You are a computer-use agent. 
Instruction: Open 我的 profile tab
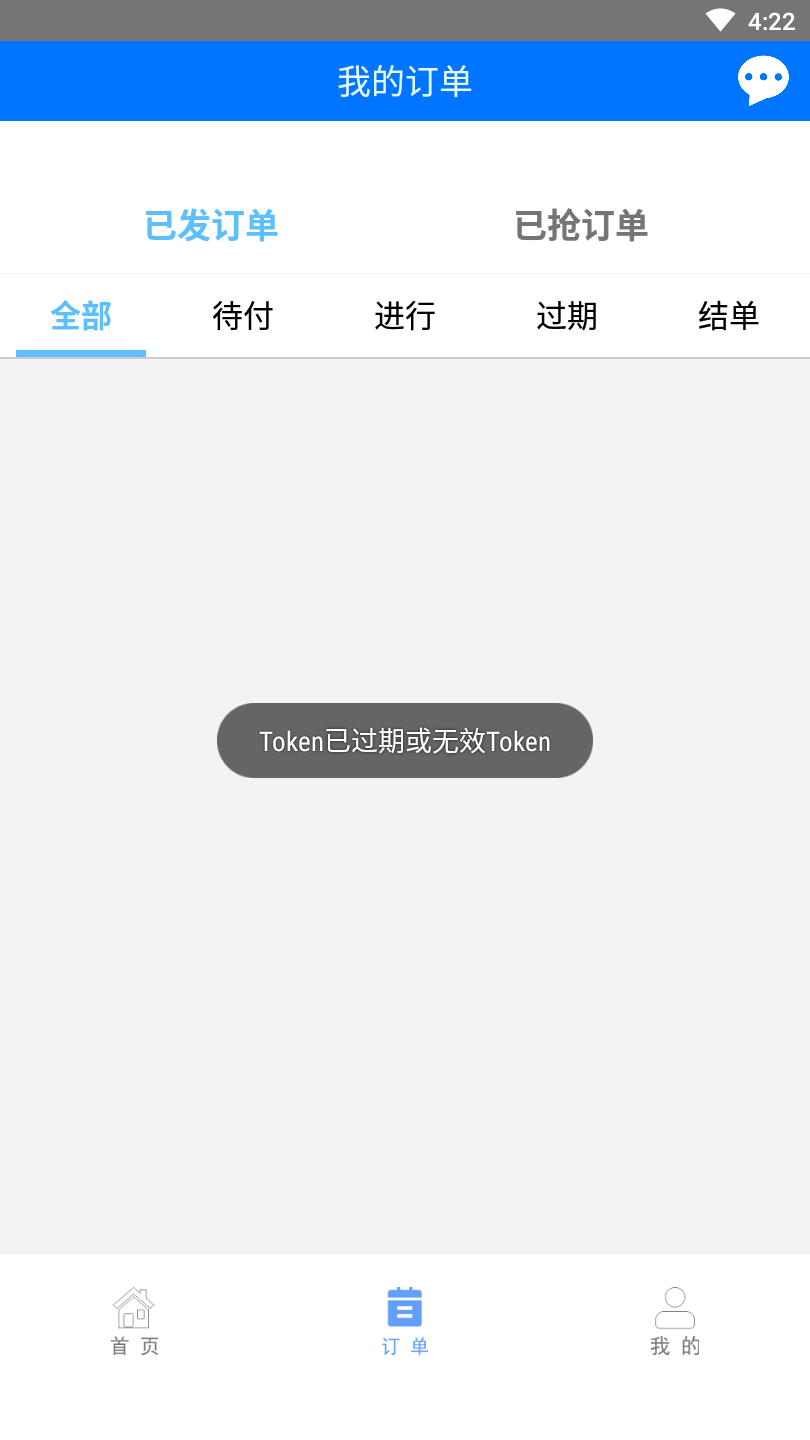tap(675, 1321)
